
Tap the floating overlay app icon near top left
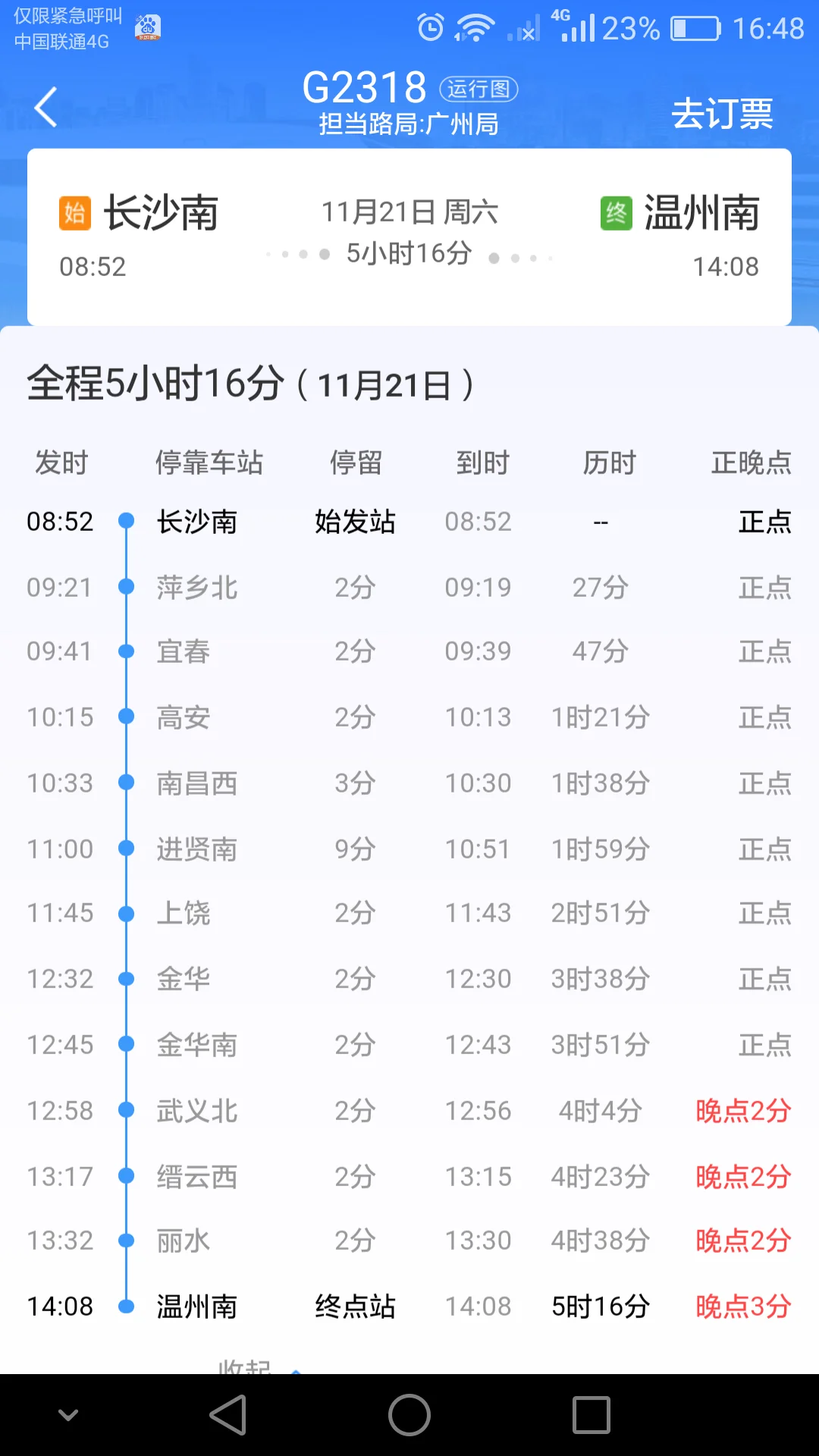point(146,27)
